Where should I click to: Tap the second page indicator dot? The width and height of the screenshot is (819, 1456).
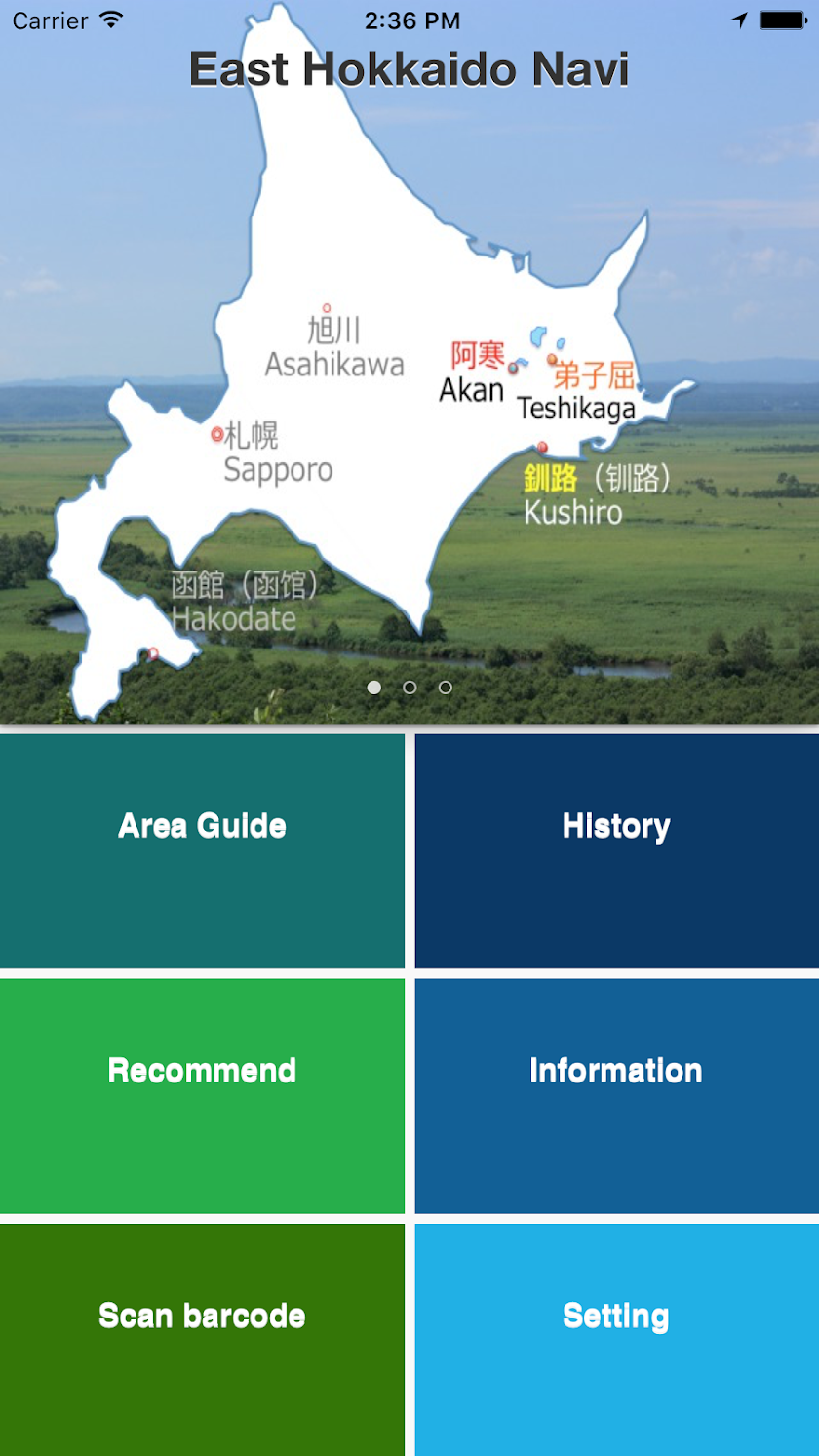point(409,688)
